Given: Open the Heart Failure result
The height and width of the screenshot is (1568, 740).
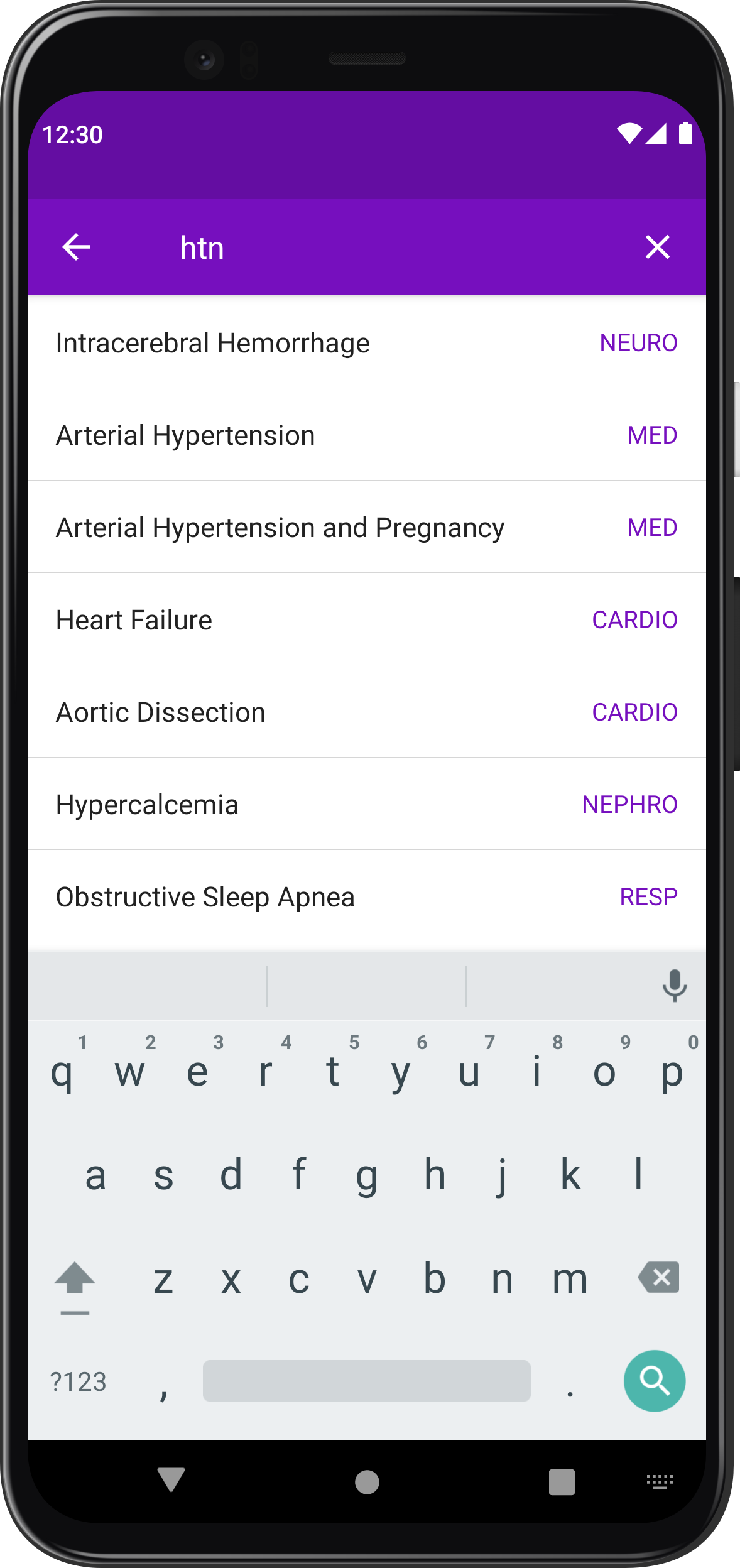Looking at the screenshot, I should pos(367,619).
